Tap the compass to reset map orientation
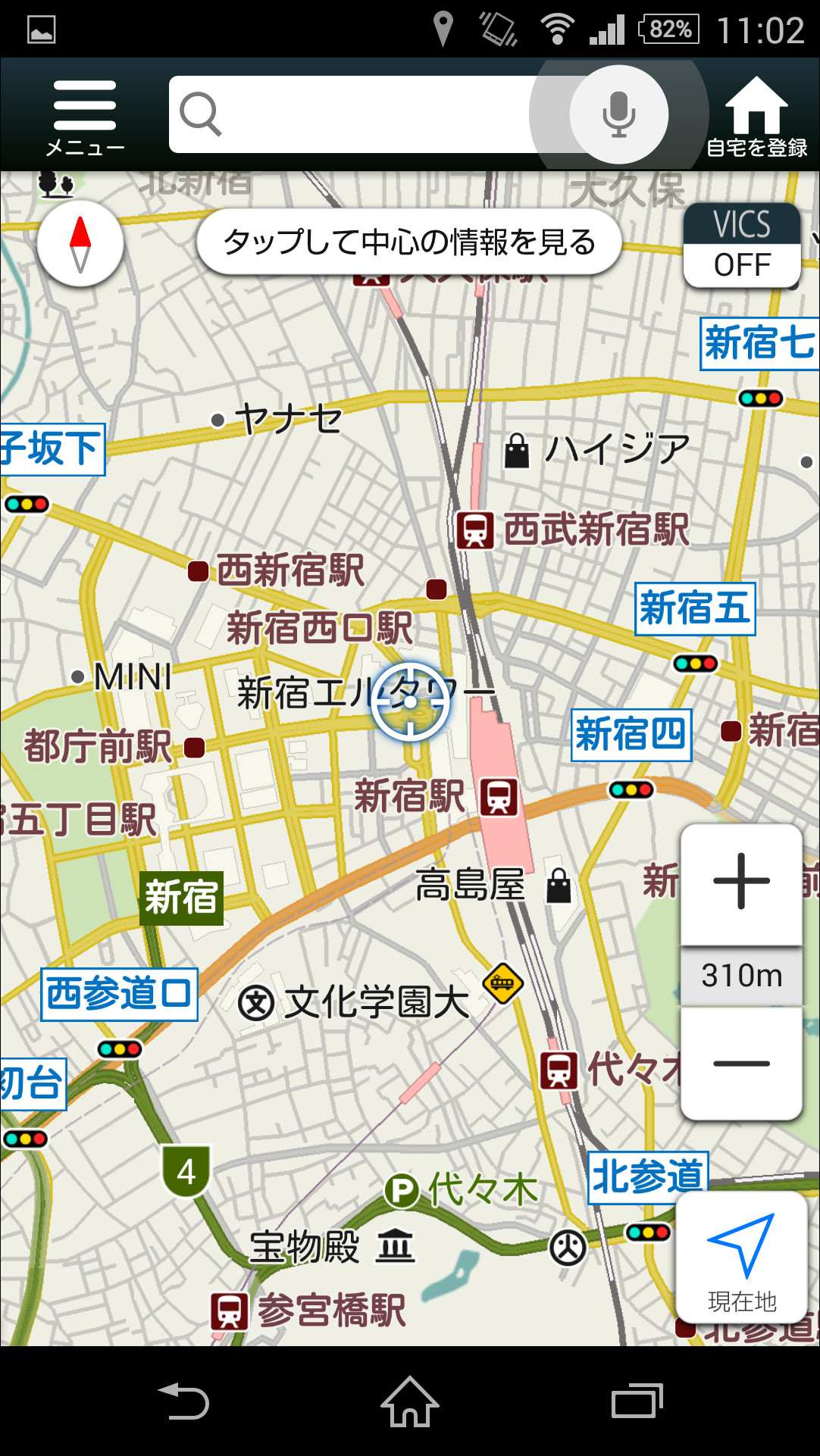820x1456 pixels. [80, 241]
